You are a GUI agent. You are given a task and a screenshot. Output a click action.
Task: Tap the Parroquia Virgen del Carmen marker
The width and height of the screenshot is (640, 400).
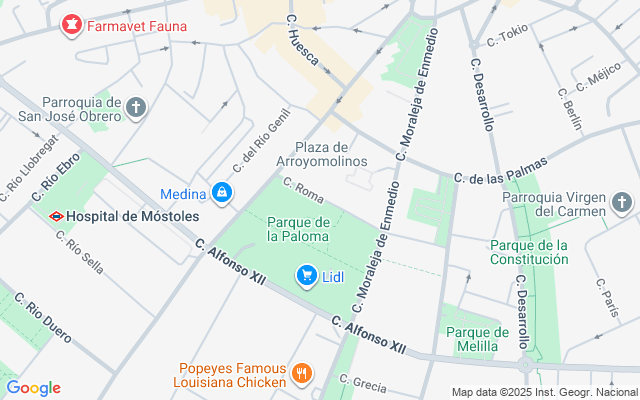[622, 204]
